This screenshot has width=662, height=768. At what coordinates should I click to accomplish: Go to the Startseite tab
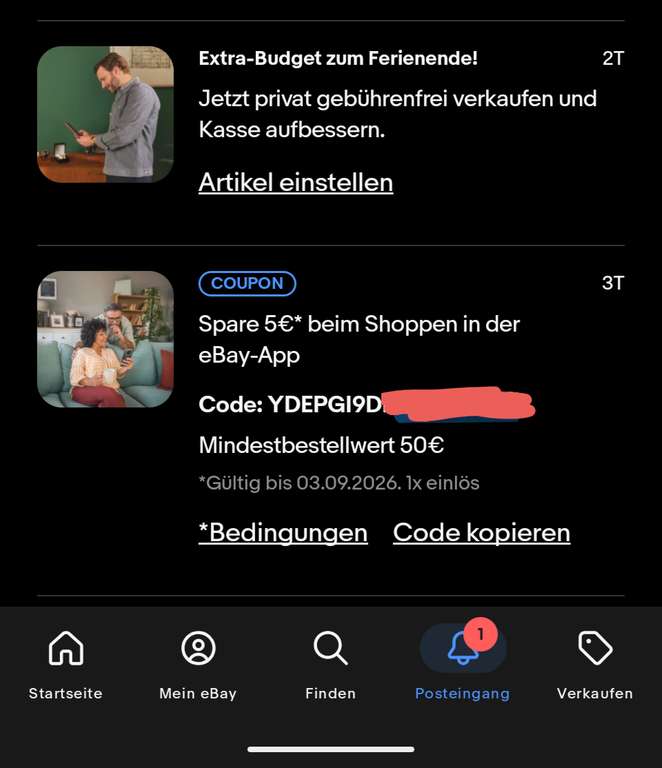[x=66, y=665]
